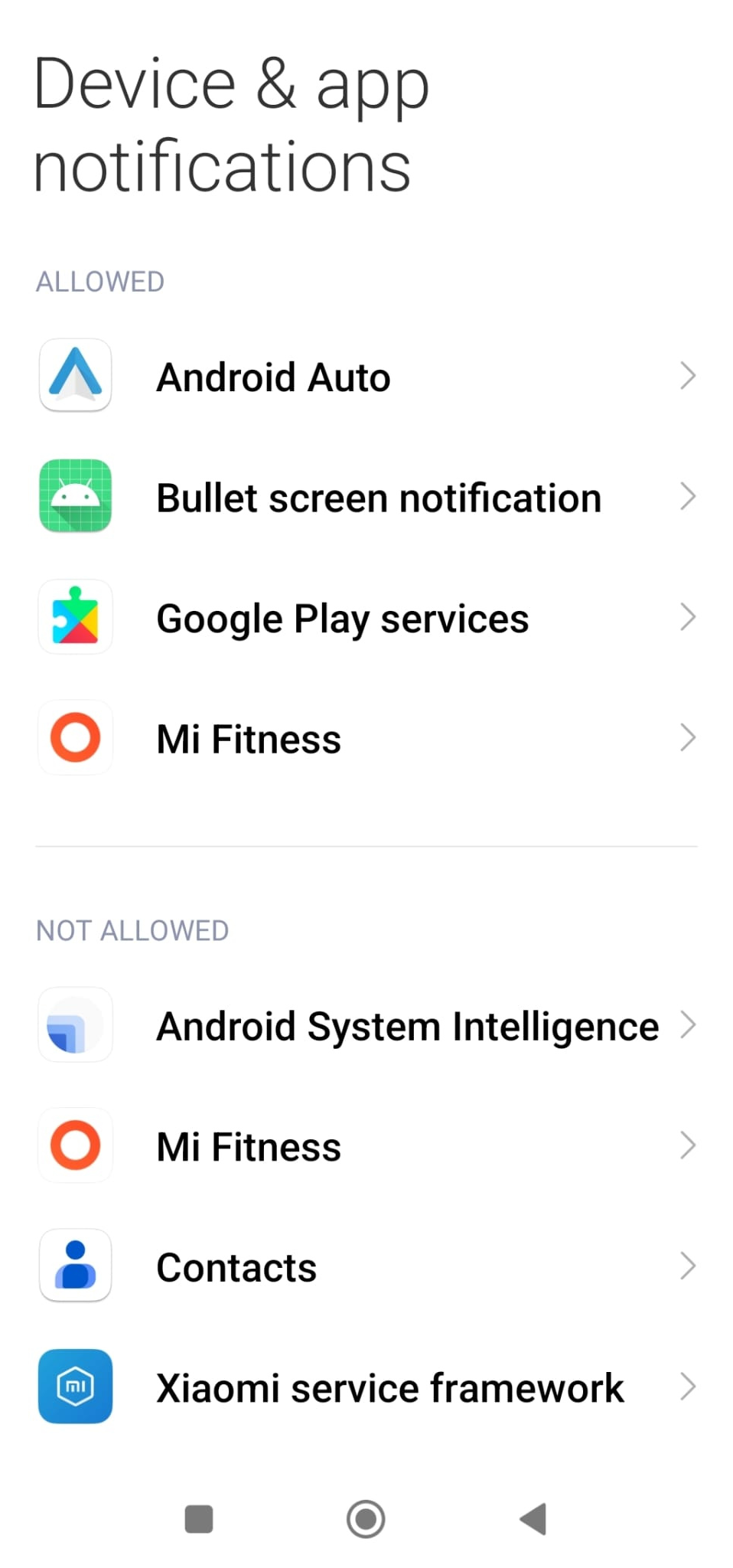Click the Xiaomi service framework icon
The image size is (733, 1568).
pyautogui.click(x=75, y=1387)
